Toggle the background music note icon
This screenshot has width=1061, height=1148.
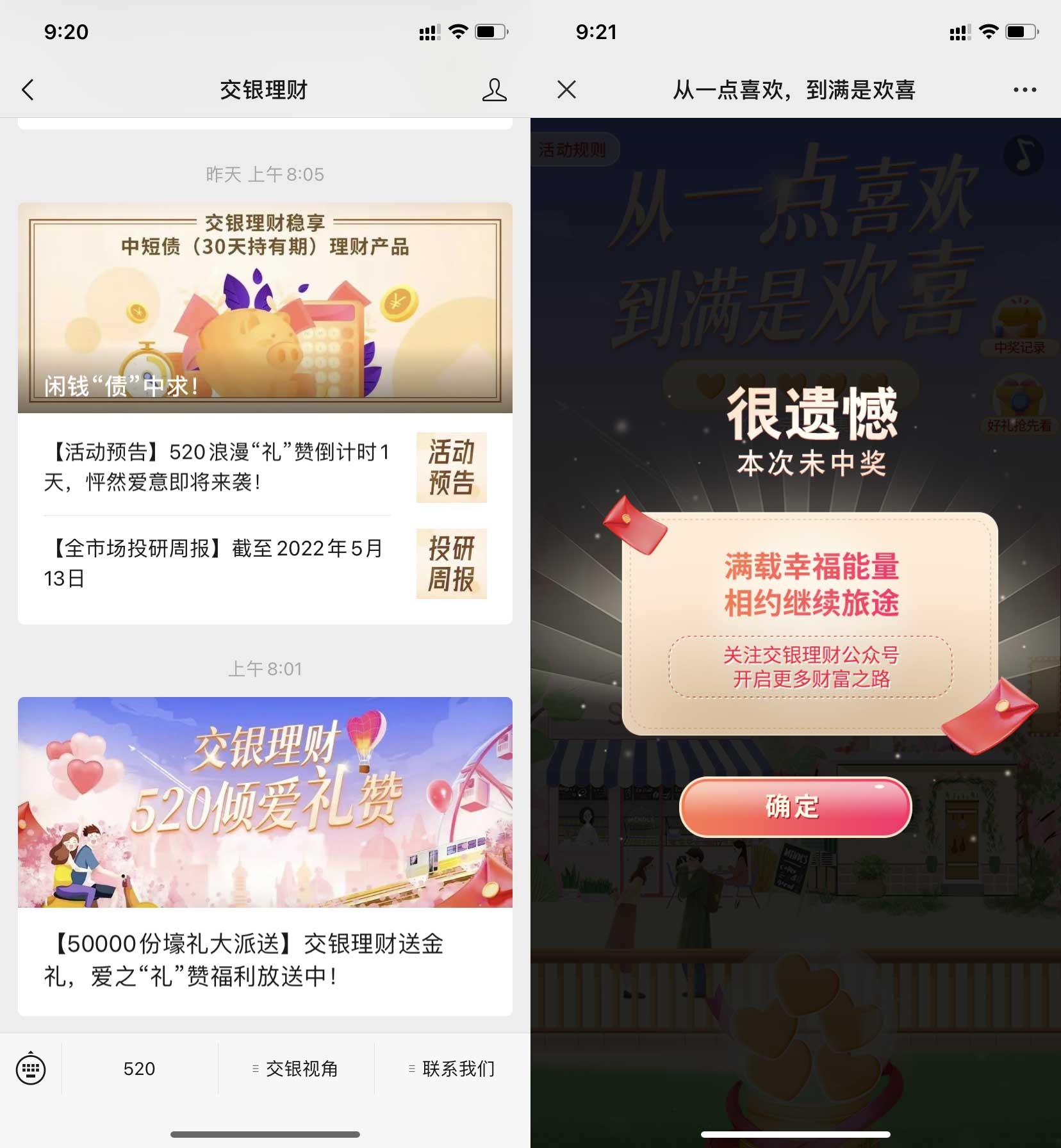tap(1023, 156)
